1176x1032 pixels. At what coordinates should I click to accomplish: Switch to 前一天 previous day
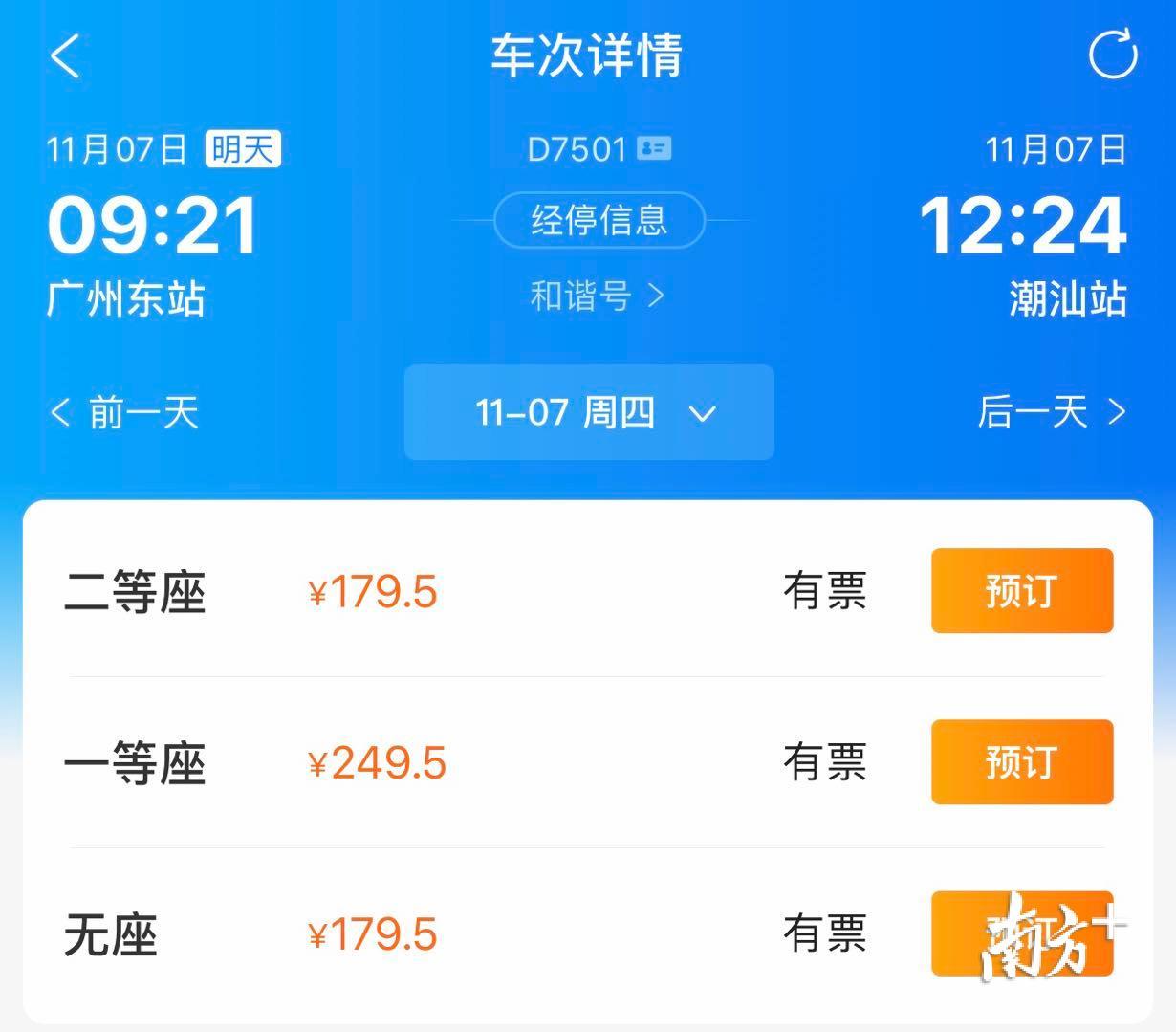pyautogui.click(x=124, y=413)
